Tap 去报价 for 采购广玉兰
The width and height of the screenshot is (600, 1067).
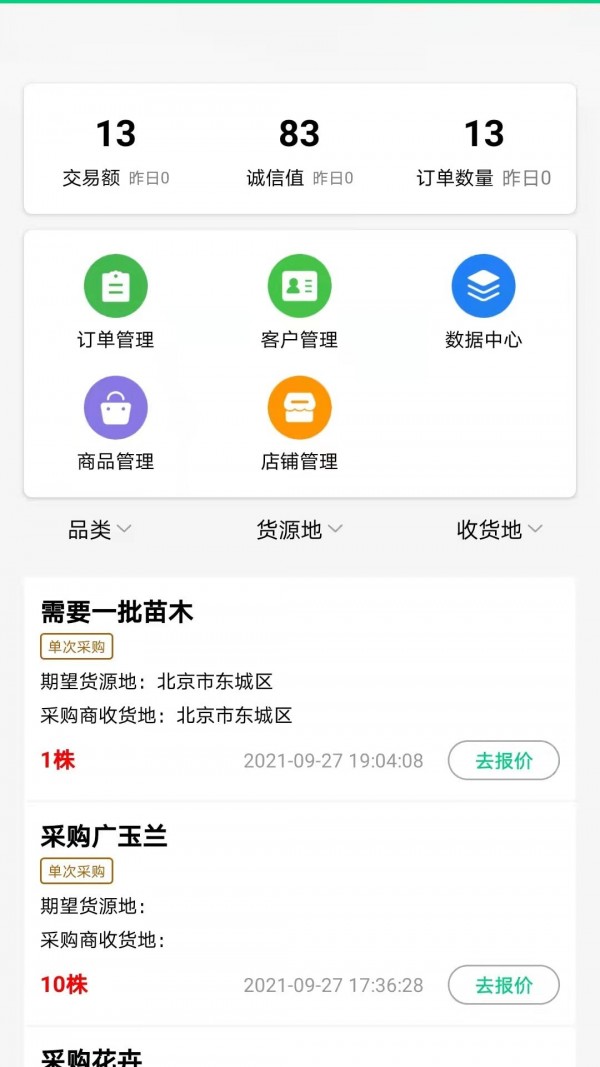tap(503, 985)
